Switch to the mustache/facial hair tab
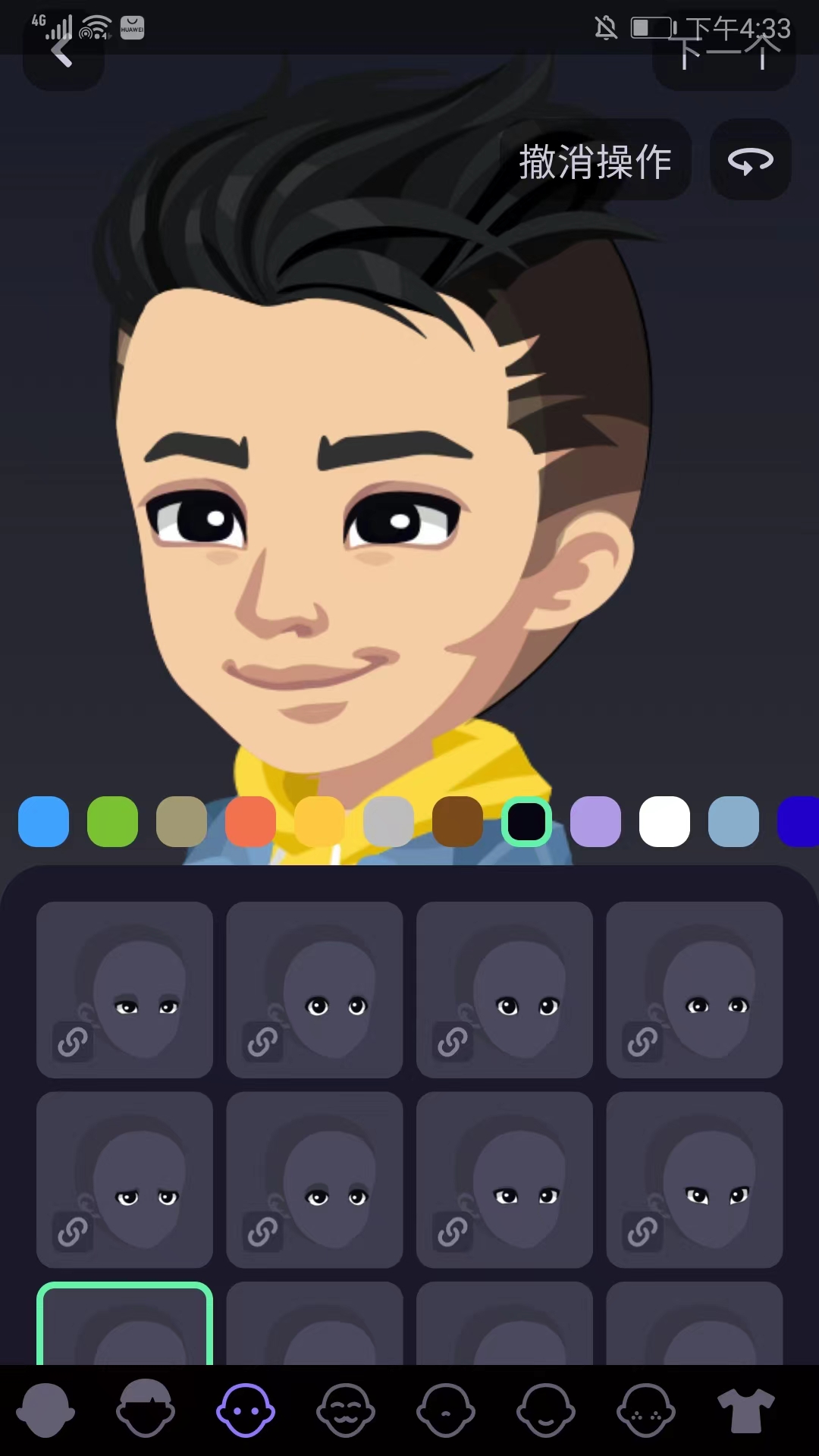 (x=345, y=1410)
